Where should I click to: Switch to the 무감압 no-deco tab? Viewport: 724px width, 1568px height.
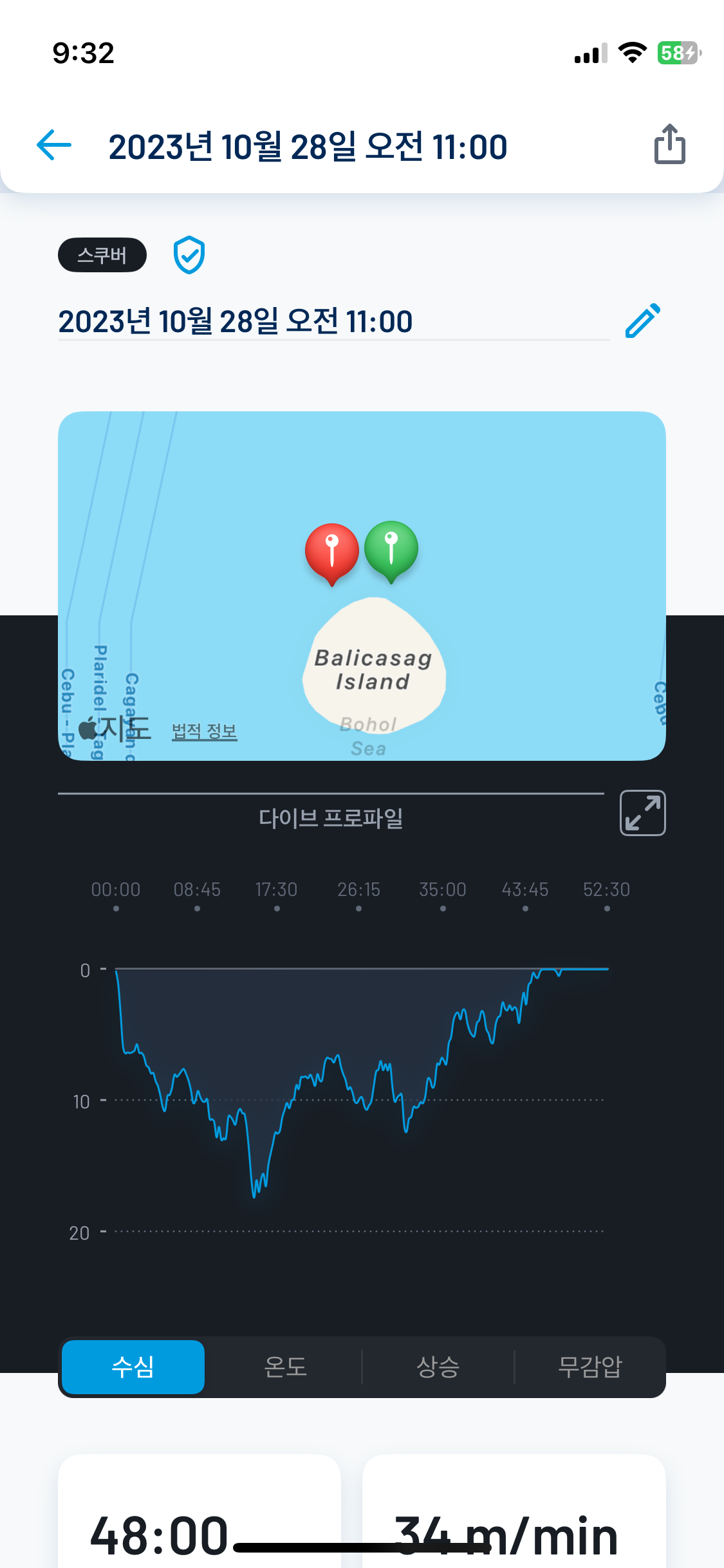pos(589,1367)
